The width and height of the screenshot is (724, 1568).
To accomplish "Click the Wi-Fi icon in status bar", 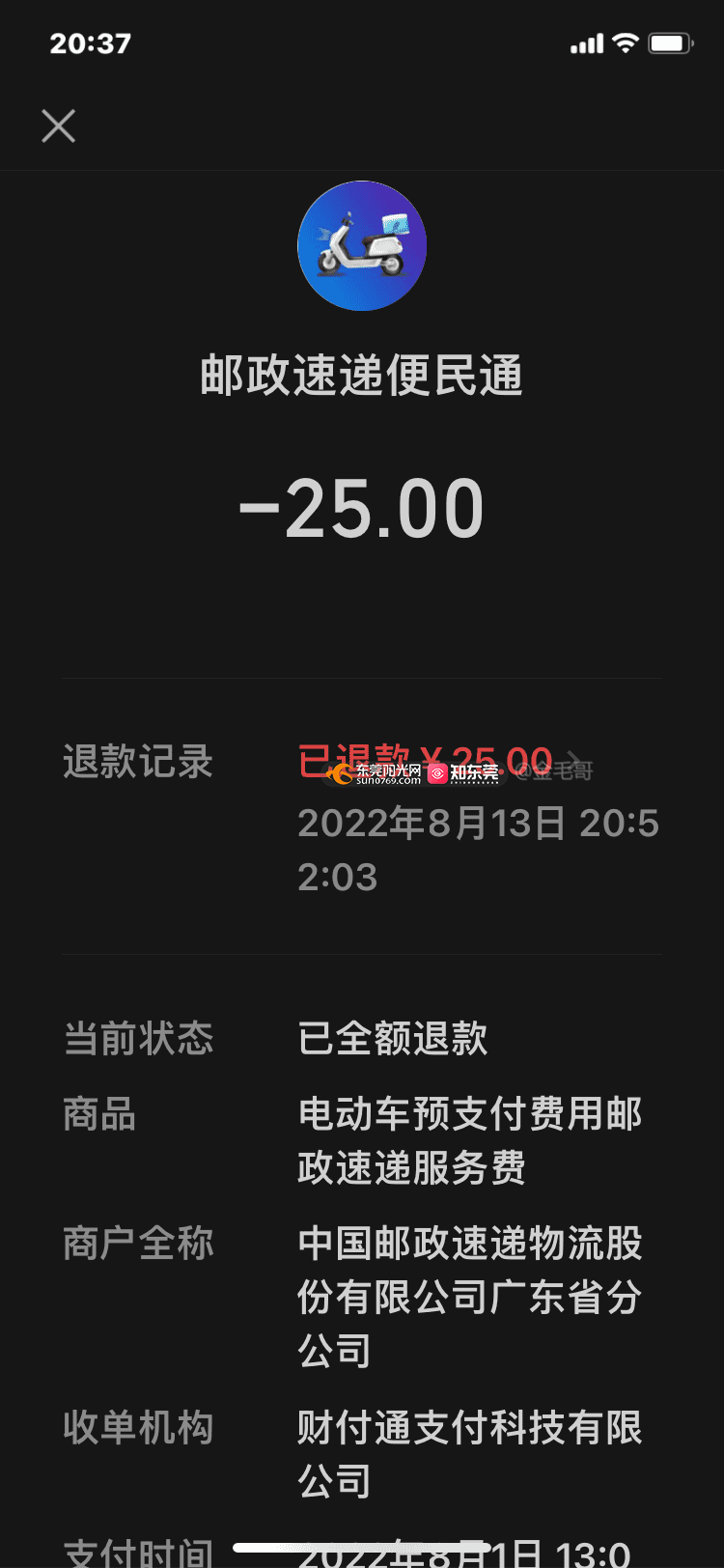I will 625,42.
